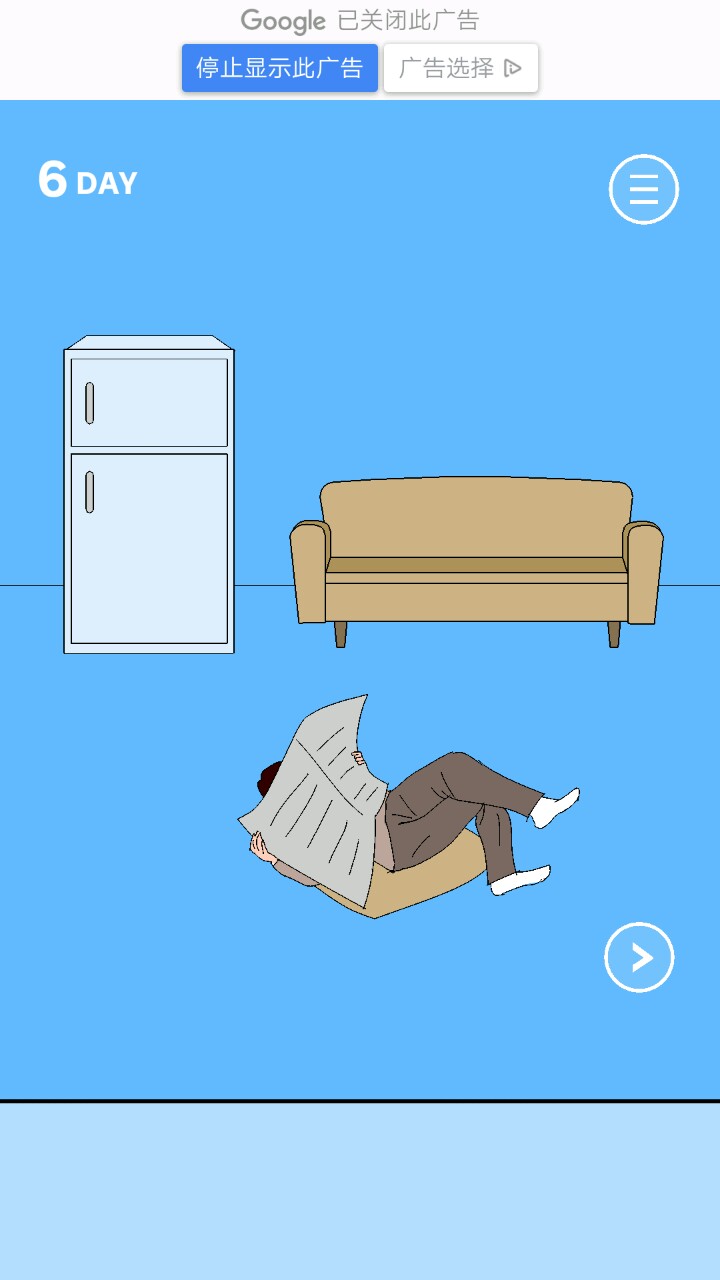720x1280 pixels.
Task: Tap 停止显示此广告 button
Action: [280, 68]
